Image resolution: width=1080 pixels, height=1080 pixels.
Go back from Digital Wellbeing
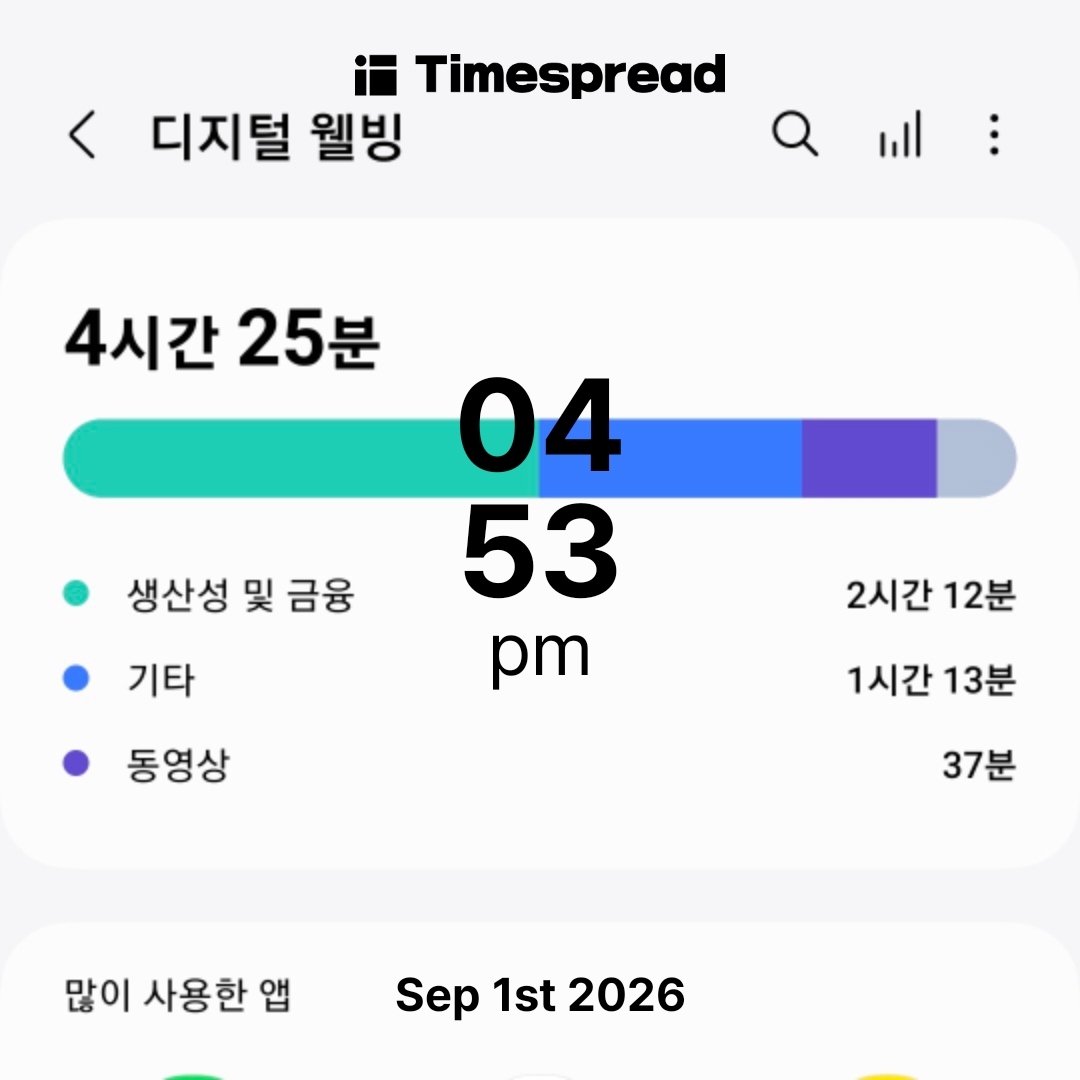tap(82, 135)
